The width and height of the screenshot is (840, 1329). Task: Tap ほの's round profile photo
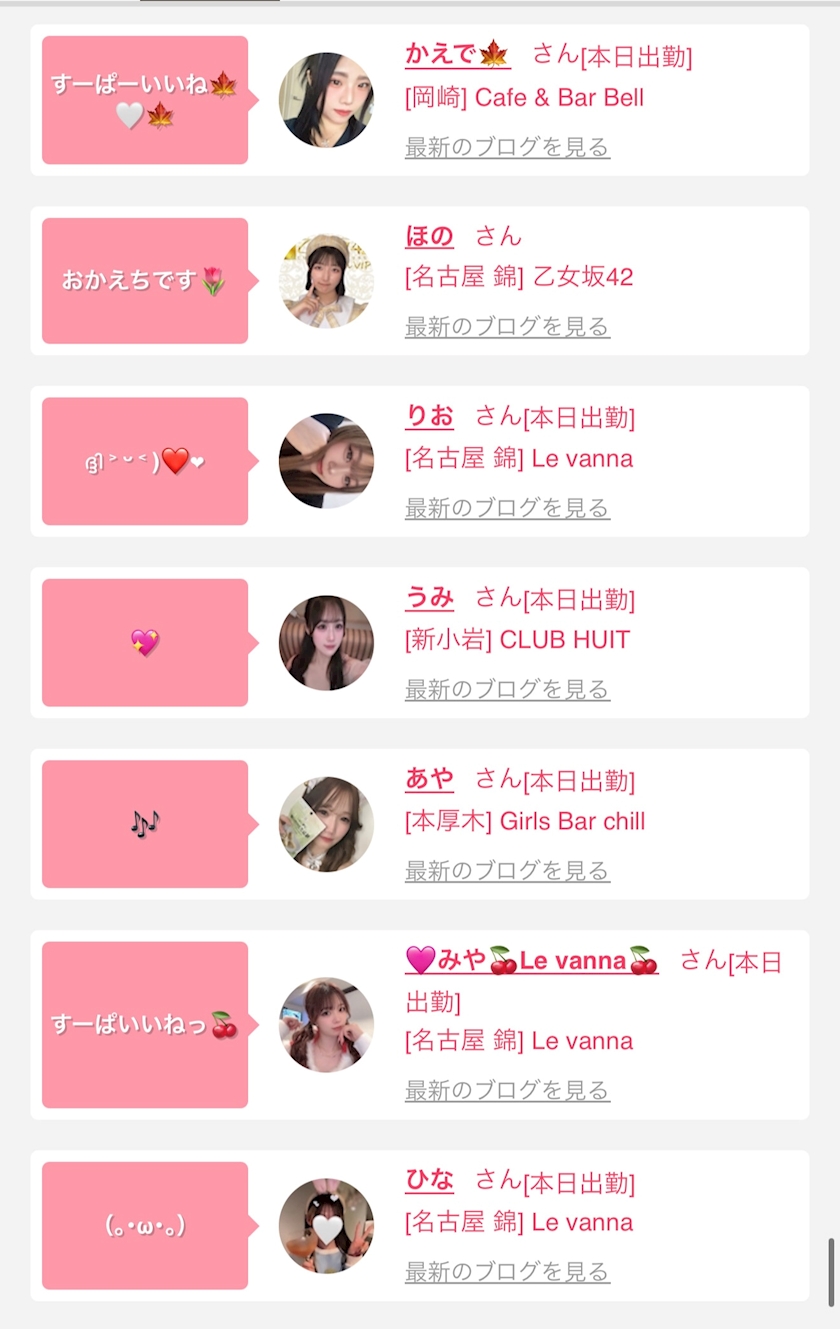point(326,281)
